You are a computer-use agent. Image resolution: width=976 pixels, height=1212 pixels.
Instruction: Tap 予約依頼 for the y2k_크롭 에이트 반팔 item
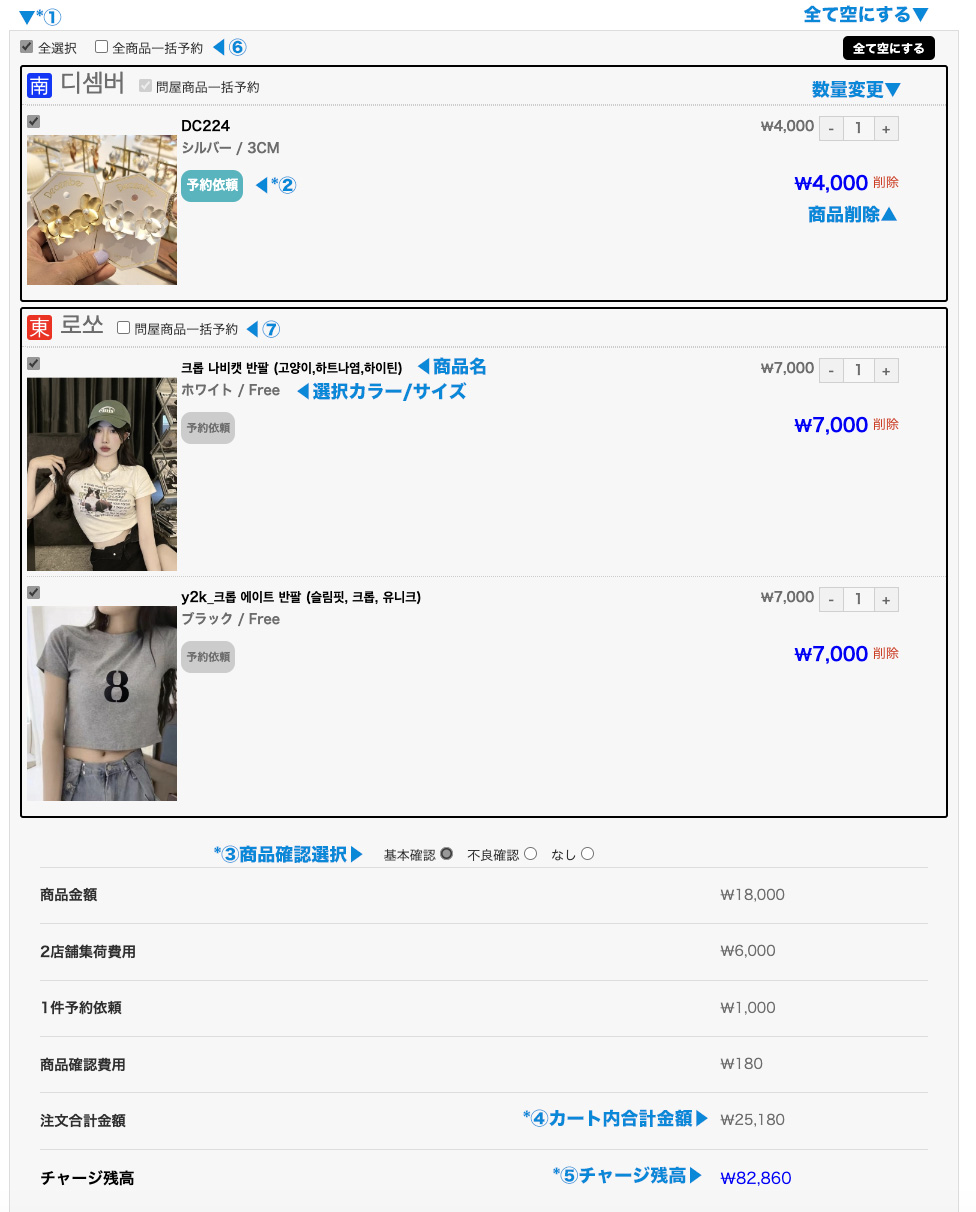coord(208,656)
